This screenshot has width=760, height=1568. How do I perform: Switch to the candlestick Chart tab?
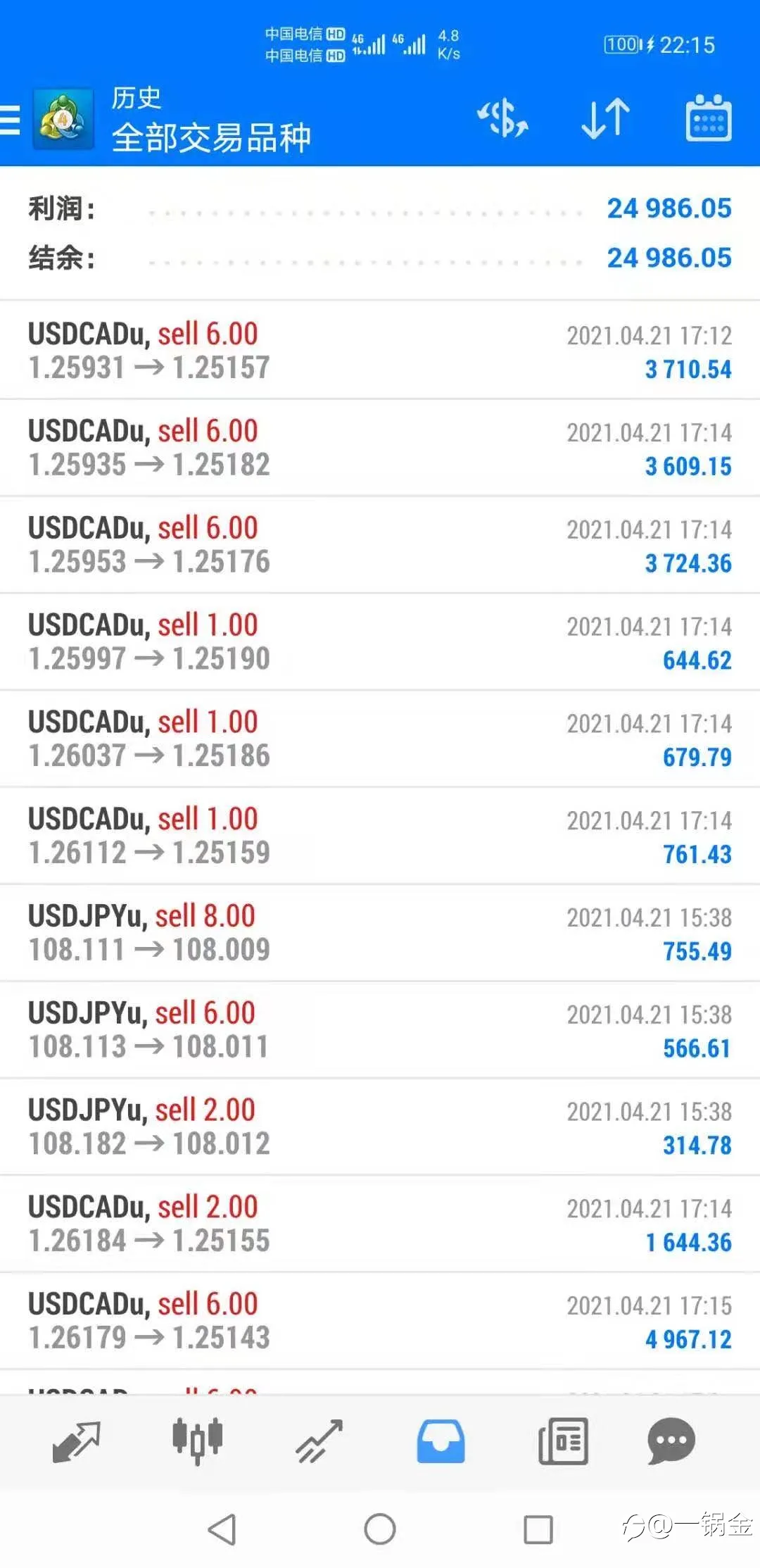pyautogui.click(x=198, y=1441)
